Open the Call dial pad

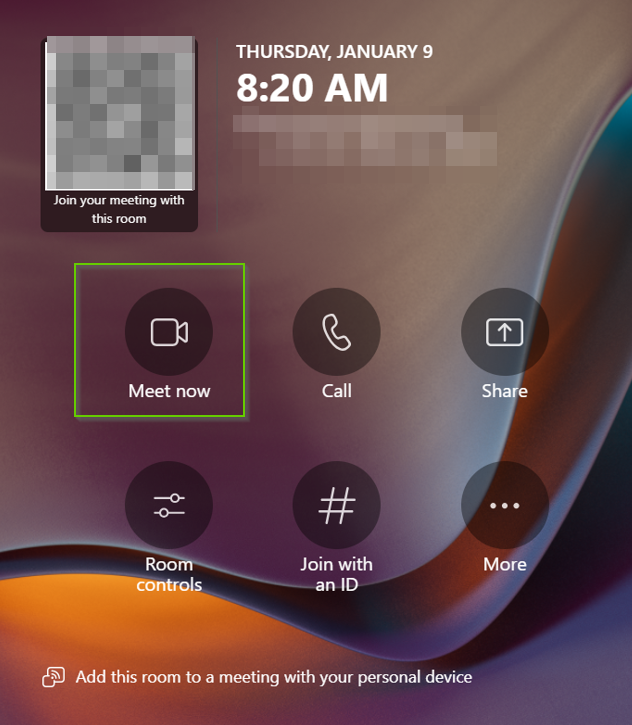(337, 333)
